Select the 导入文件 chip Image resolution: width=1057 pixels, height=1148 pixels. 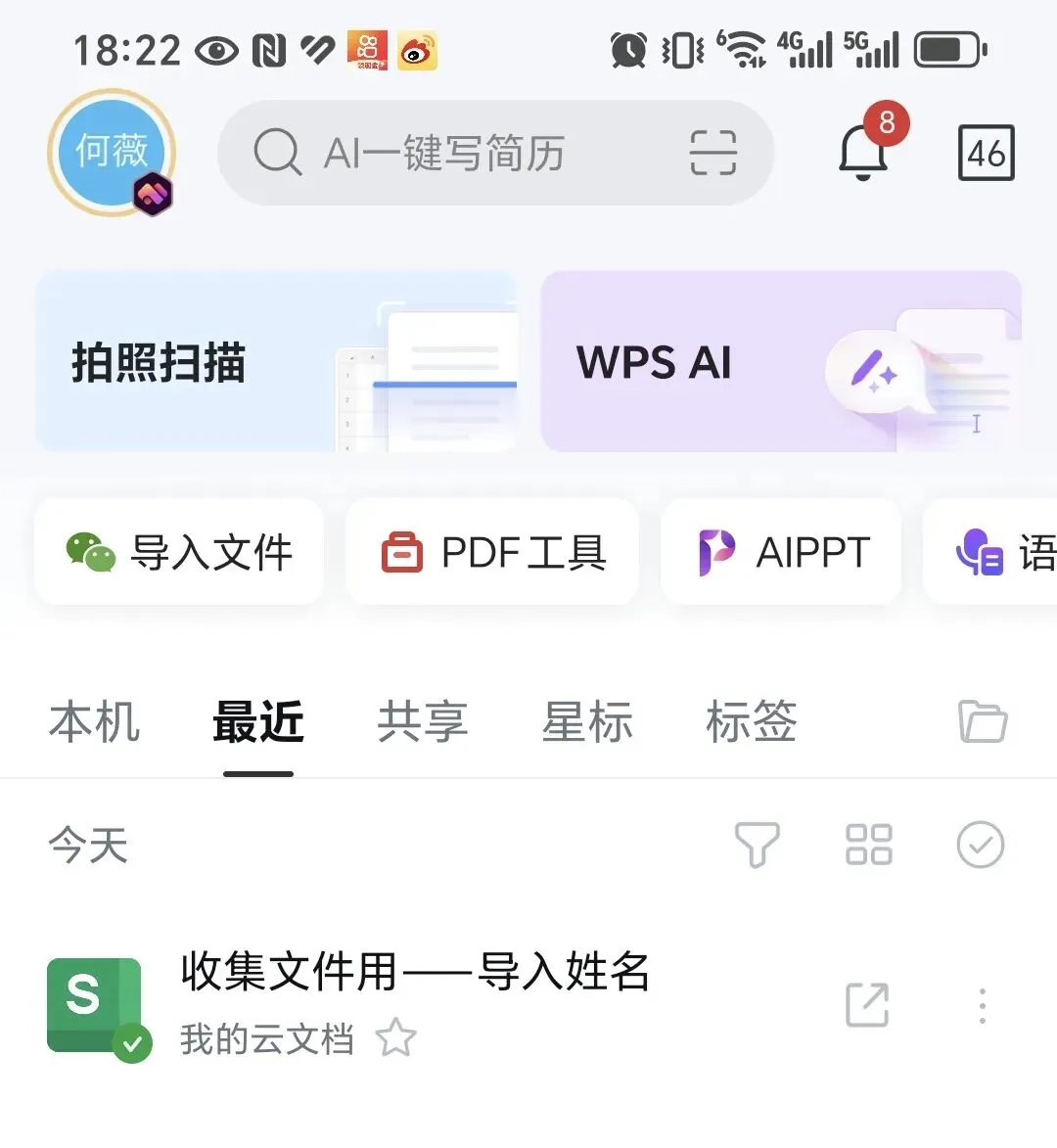pyautogui.click(x=178, y=551)
